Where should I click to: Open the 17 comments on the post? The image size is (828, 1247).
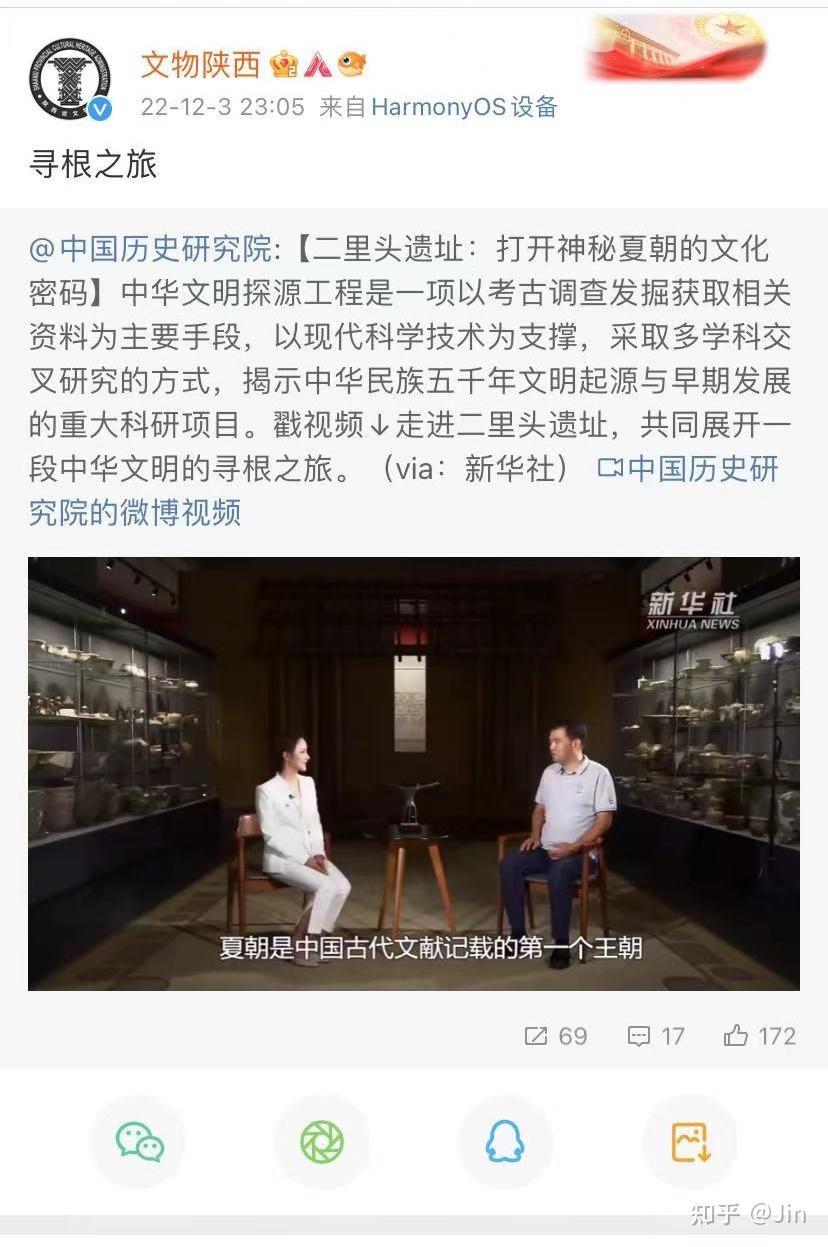coord(656,1036)
